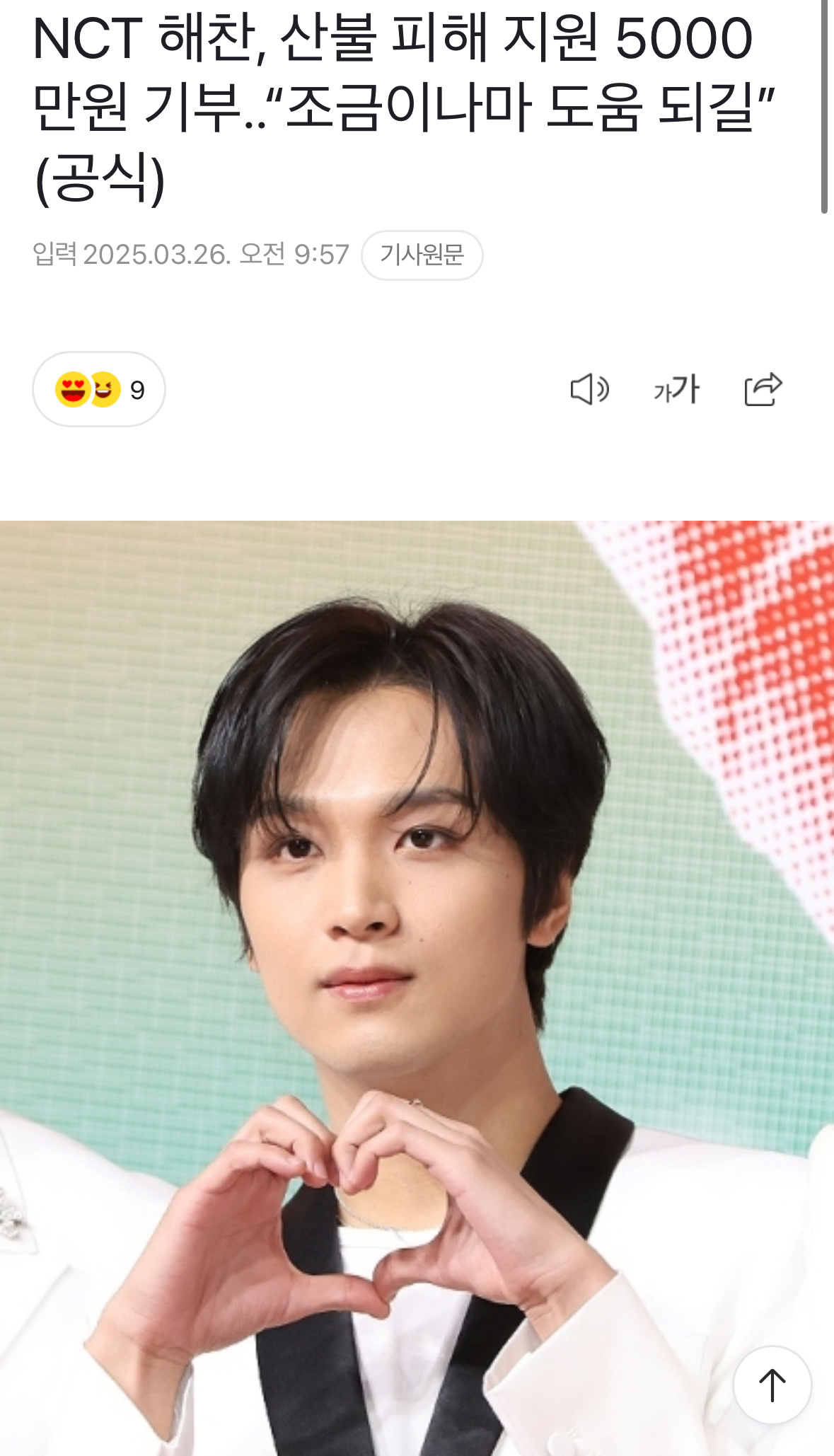Jump back to top with the arrow button
The width and height of the screenshot is (834, 1456).
coord(772,1385)
